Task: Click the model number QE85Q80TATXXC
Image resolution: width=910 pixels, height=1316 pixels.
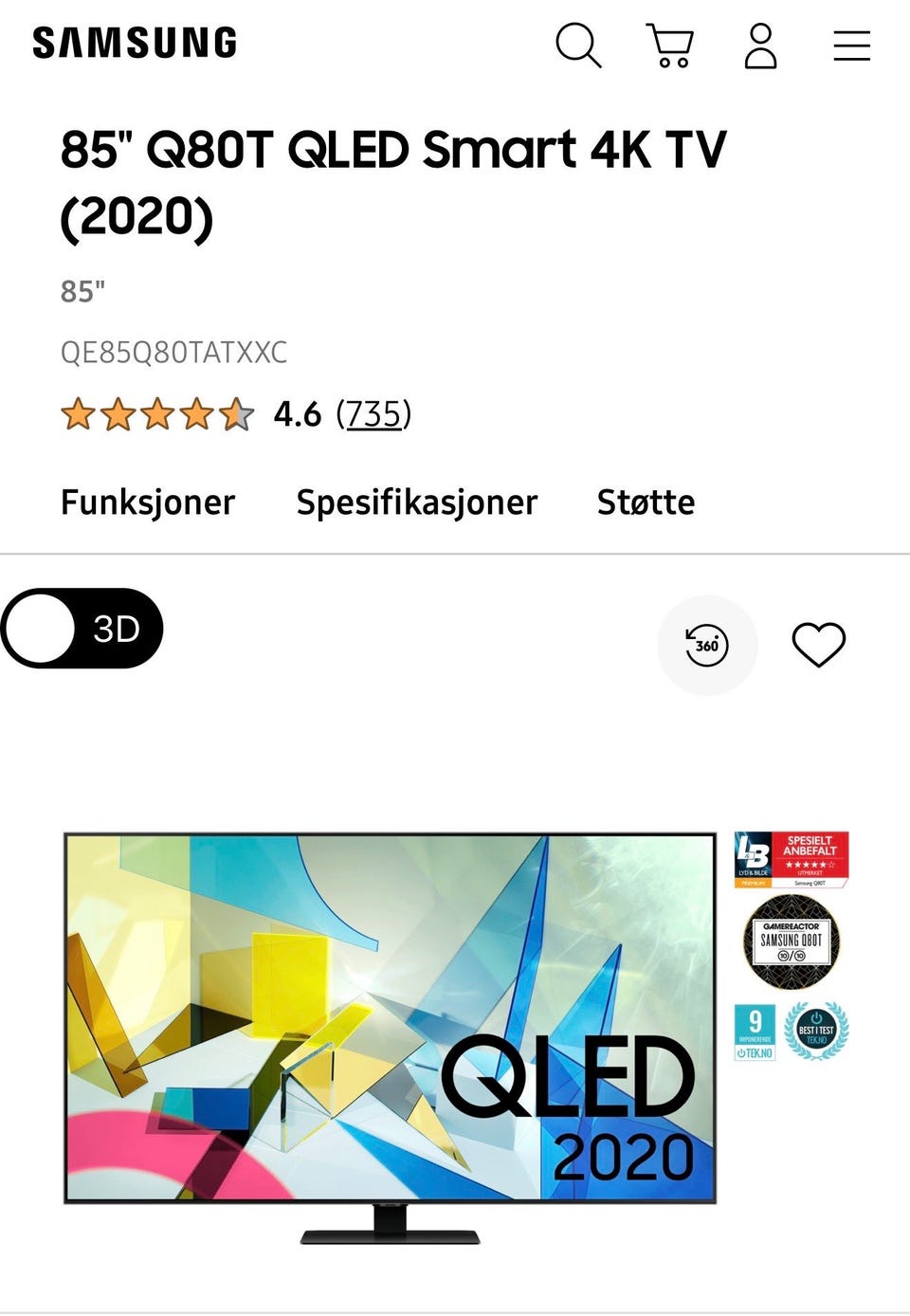Action: point(173,353)
